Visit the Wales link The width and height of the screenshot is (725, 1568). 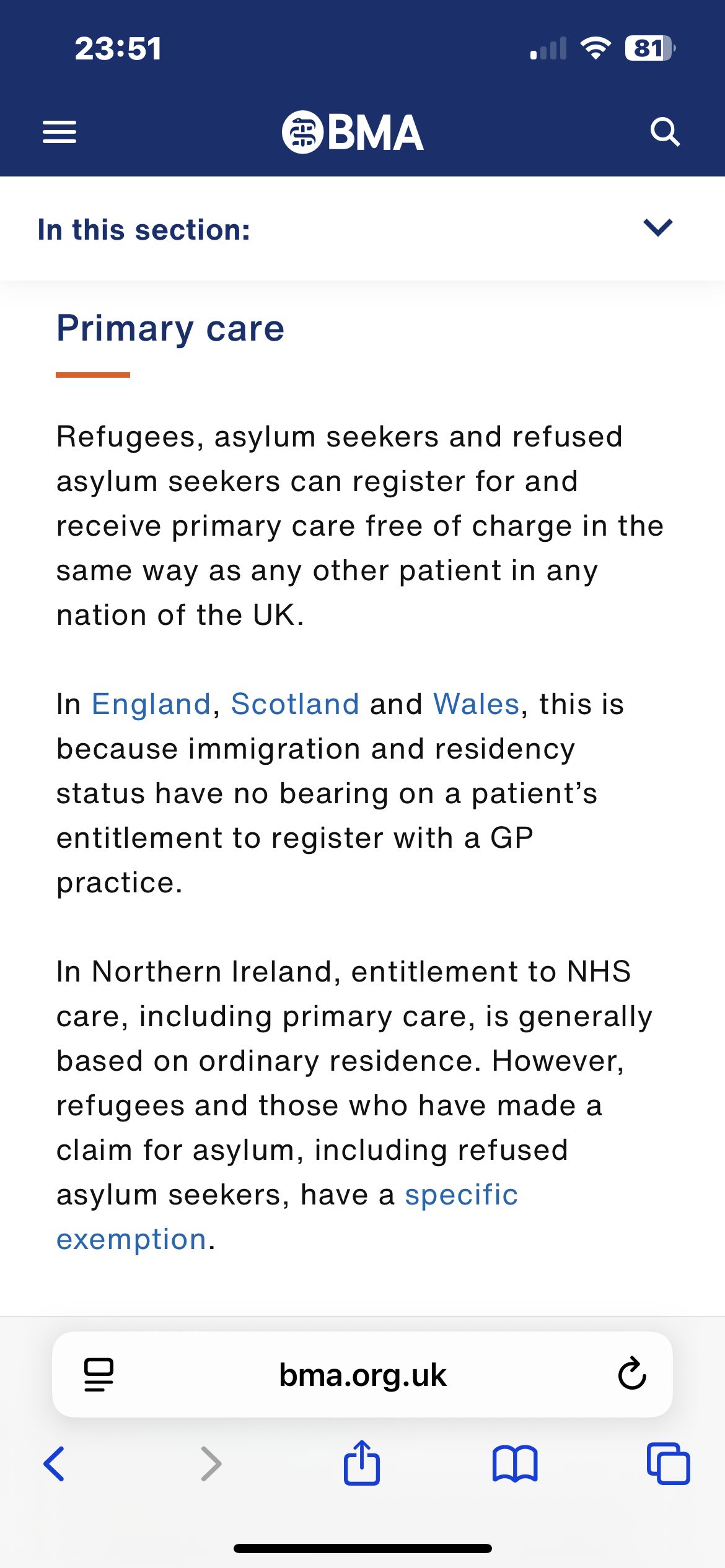476,704
